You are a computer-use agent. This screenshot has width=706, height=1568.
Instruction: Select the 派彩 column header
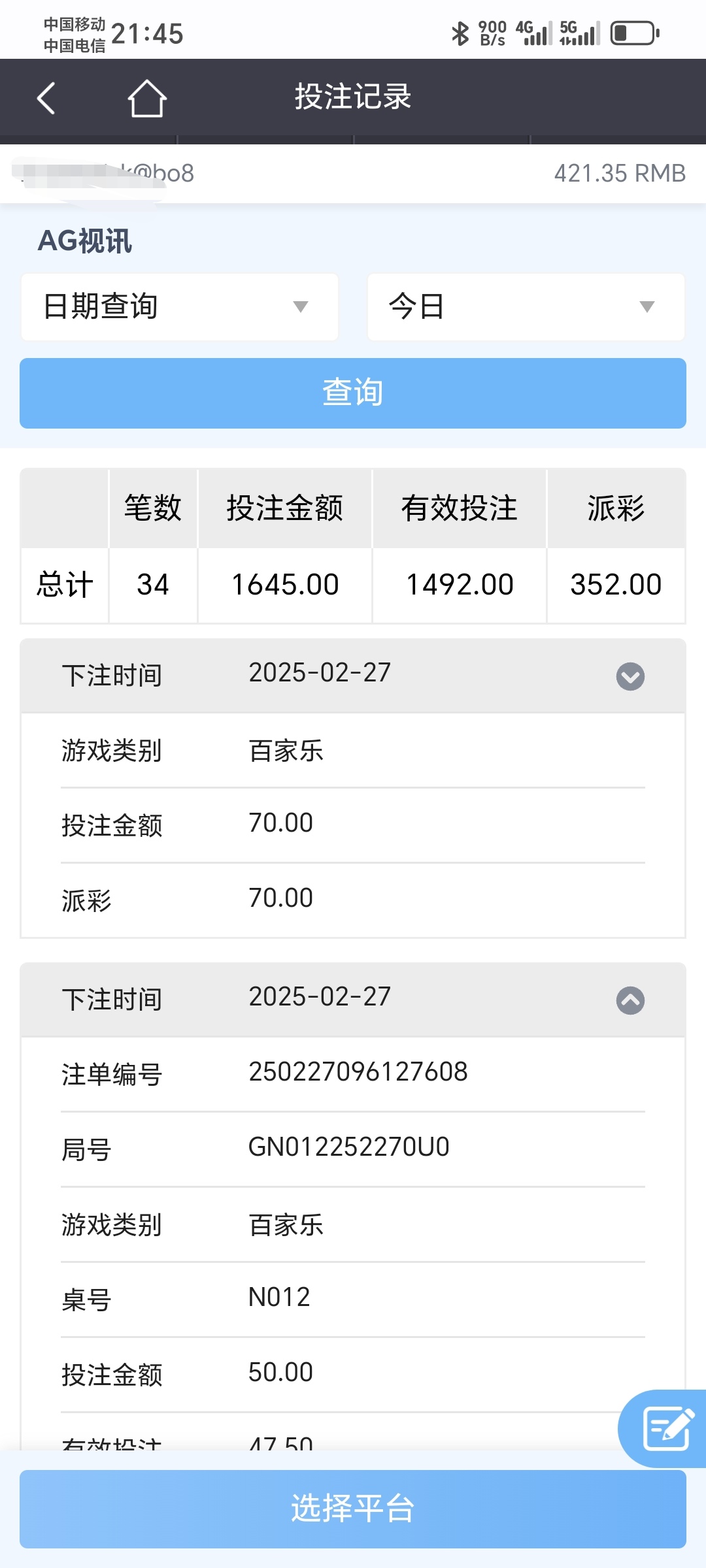click(614, 508)
